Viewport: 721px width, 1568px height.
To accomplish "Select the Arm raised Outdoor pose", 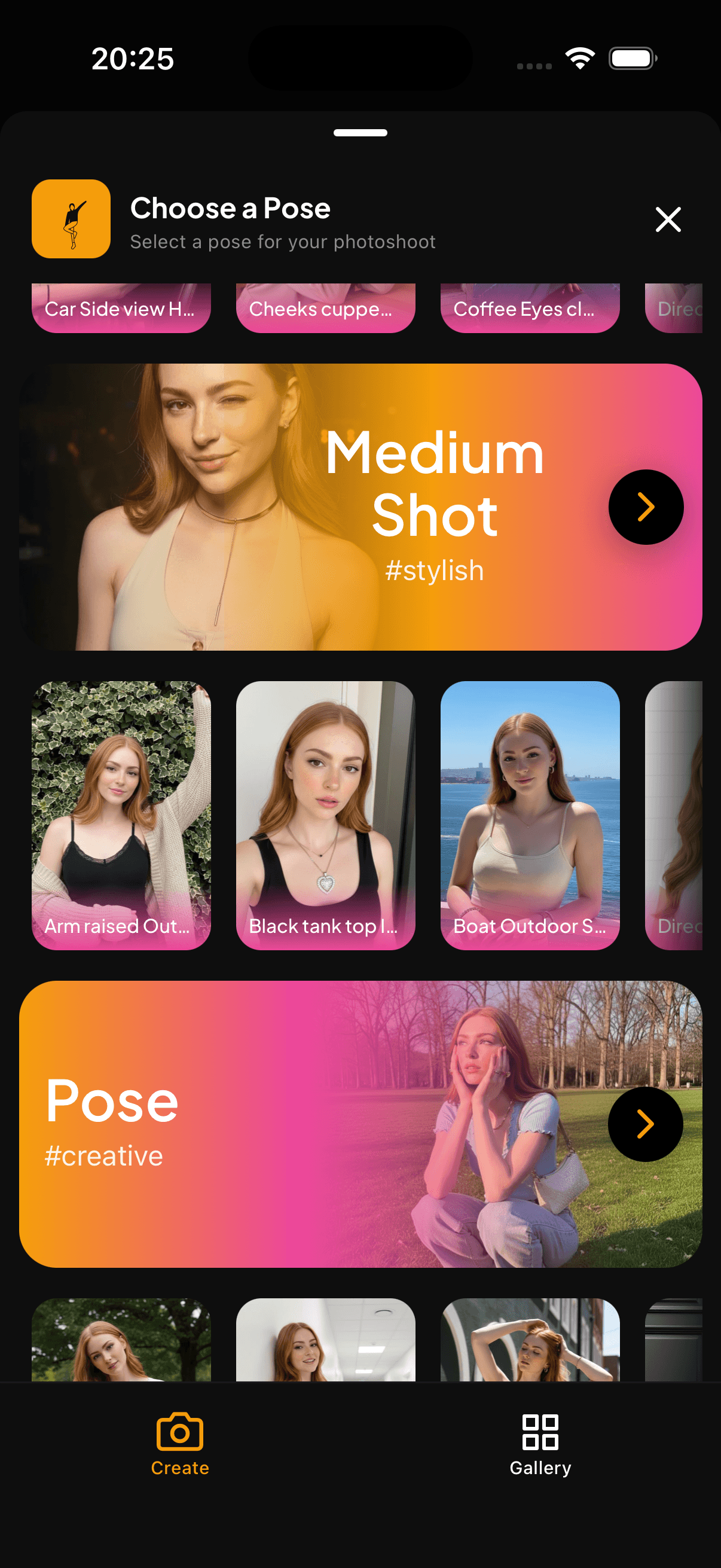I will coord(121,814).
